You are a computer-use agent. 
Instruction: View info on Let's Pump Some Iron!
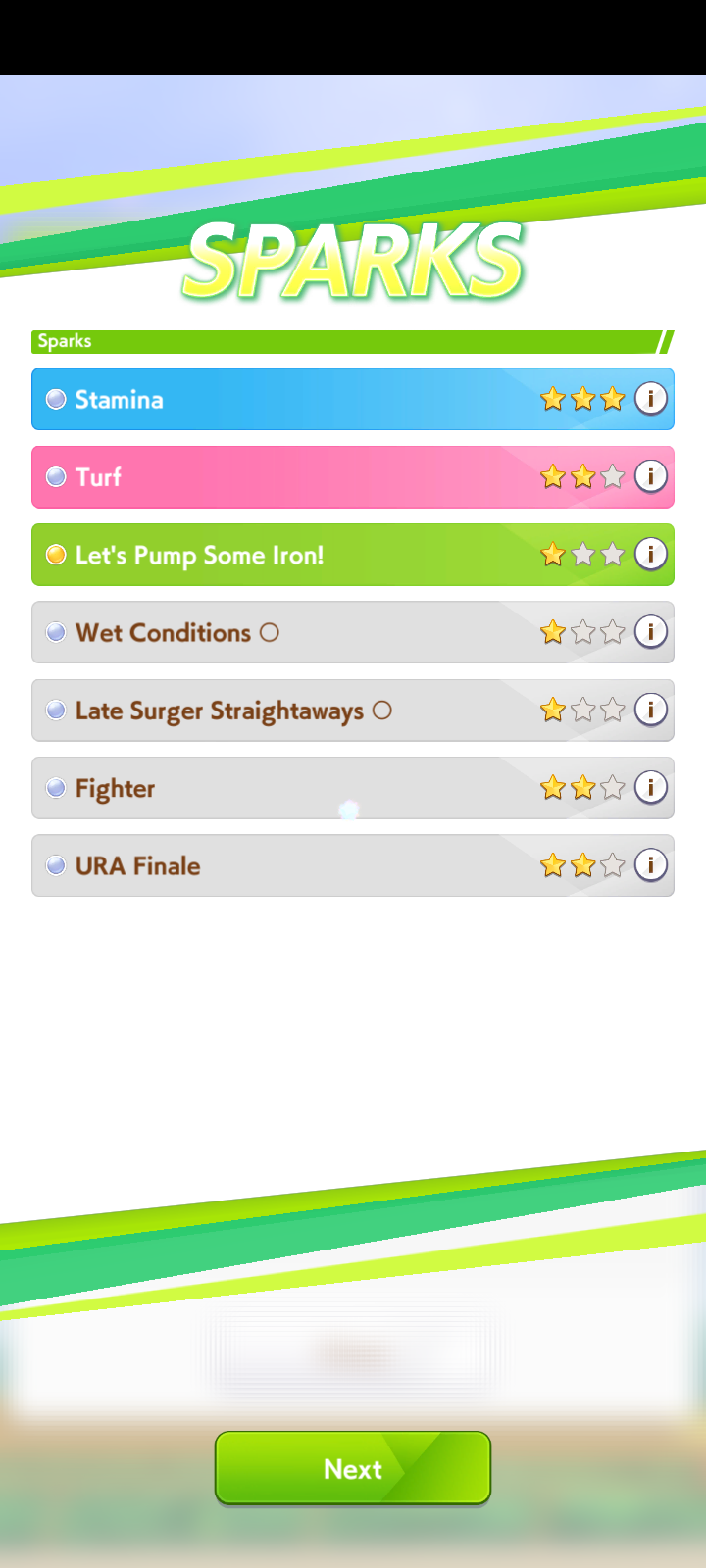[x=650, y=554]
